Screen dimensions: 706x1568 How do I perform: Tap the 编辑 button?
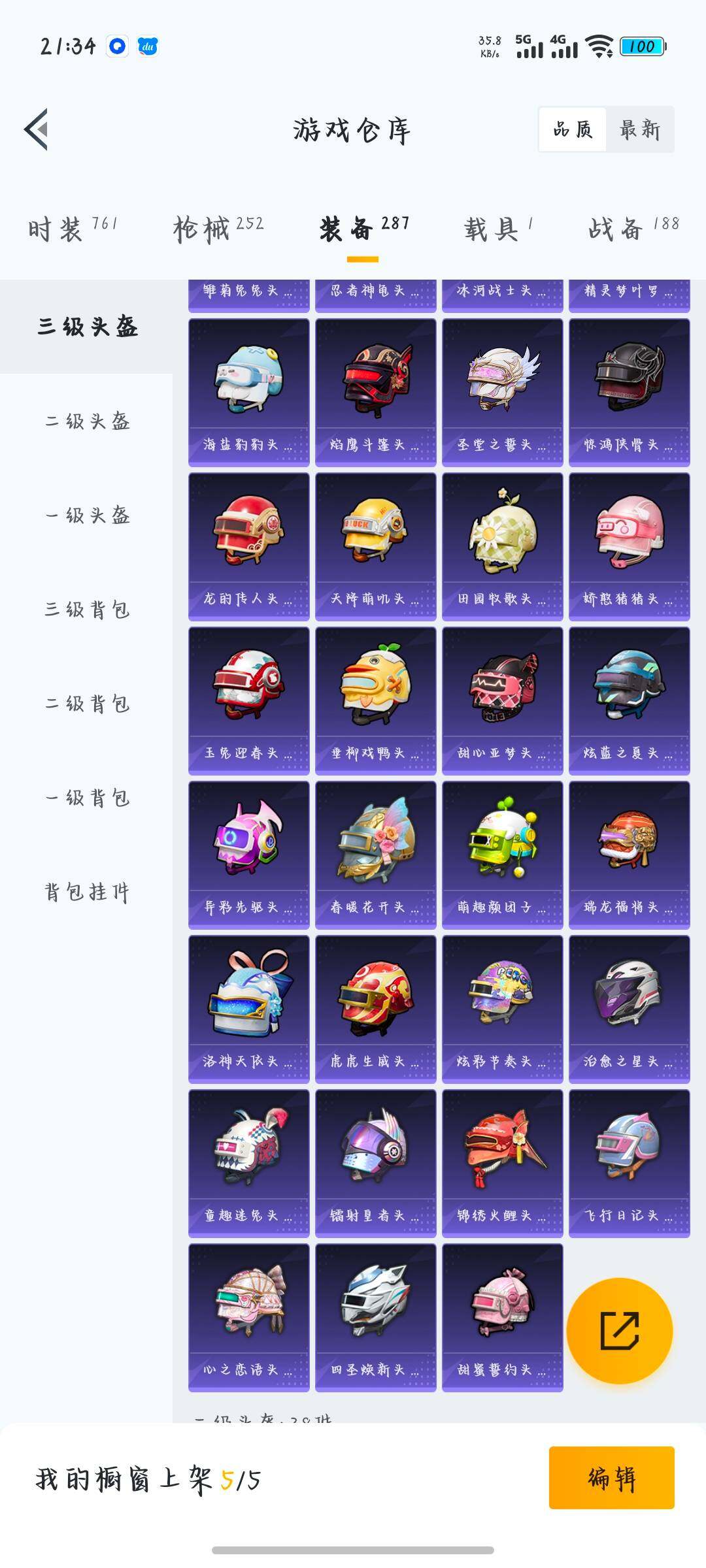click(611, 1478)
